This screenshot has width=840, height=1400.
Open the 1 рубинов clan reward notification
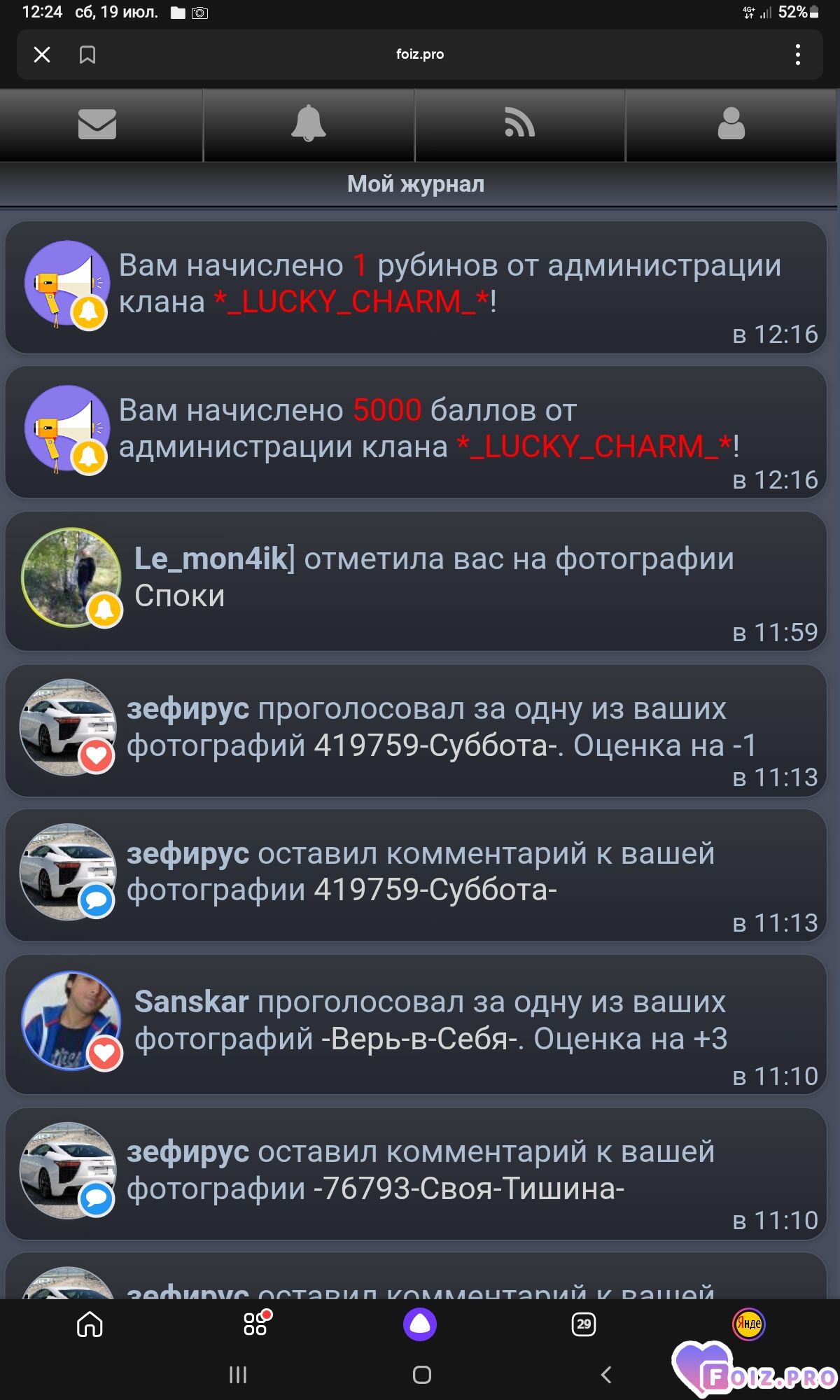point(416,288)
